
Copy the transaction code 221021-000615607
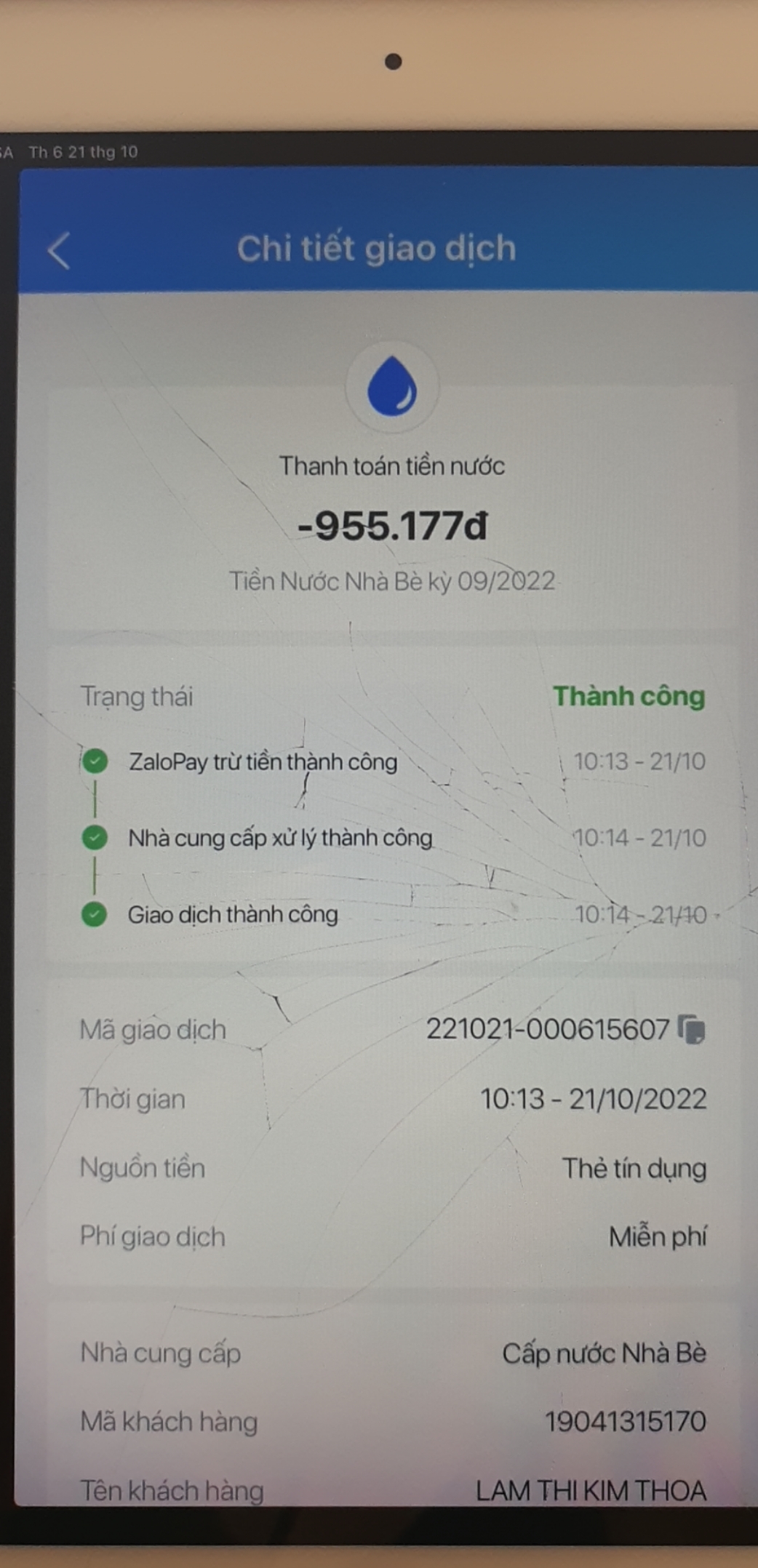[692, 1030]
